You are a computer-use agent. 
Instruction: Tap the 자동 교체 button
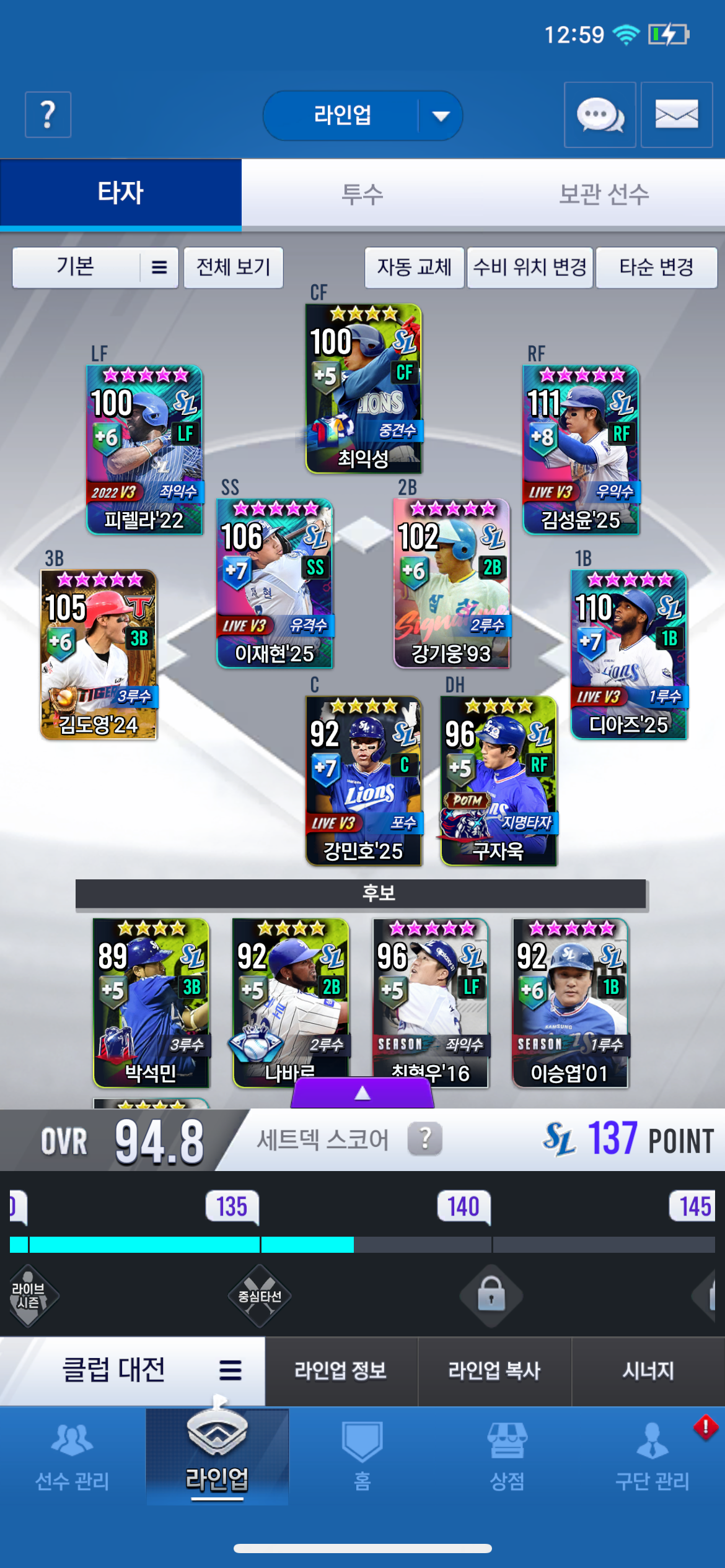(414, 268)
